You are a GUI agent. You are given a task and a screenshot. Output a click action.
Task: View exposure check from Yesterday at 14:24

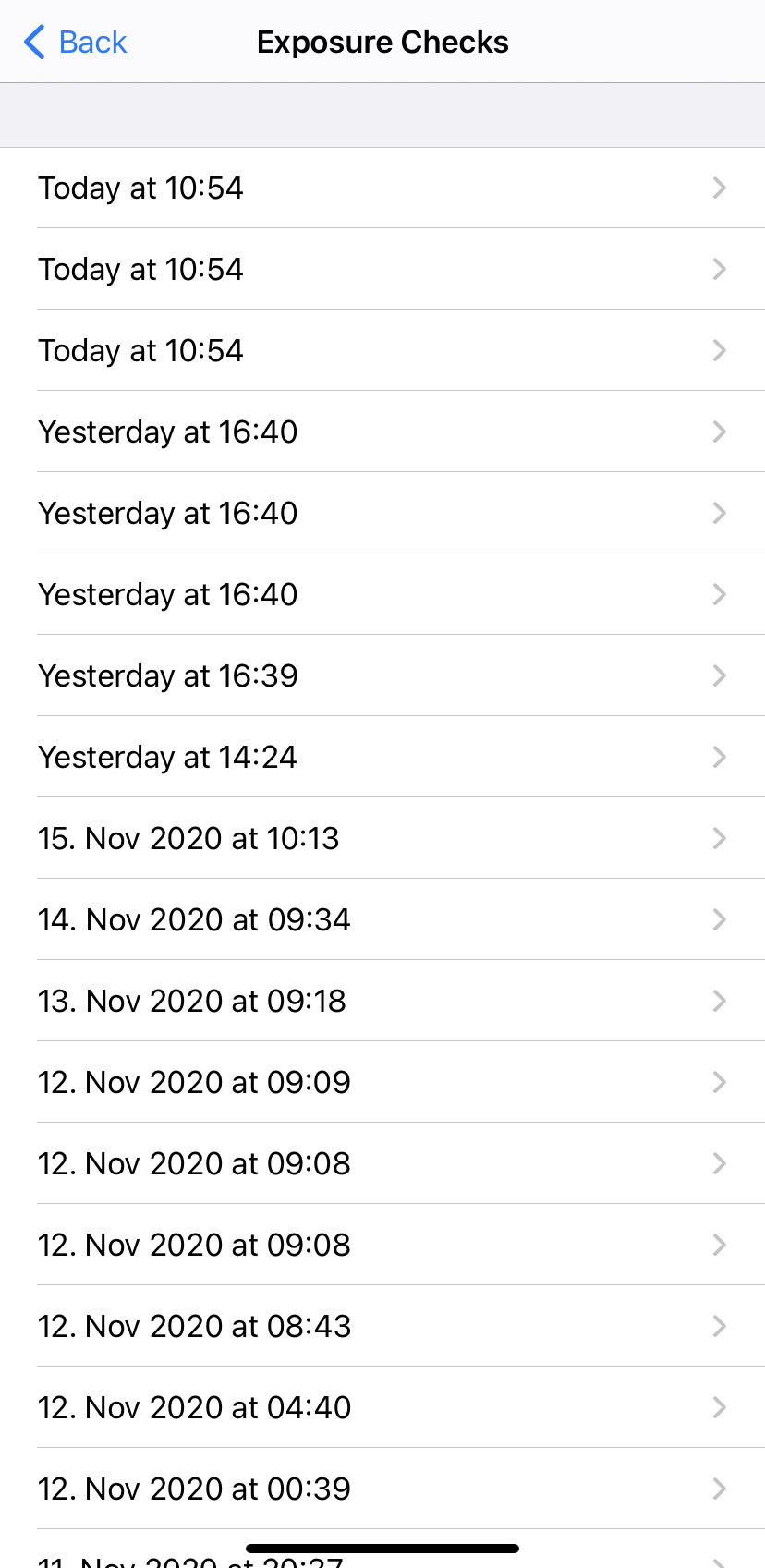(382, 757)
